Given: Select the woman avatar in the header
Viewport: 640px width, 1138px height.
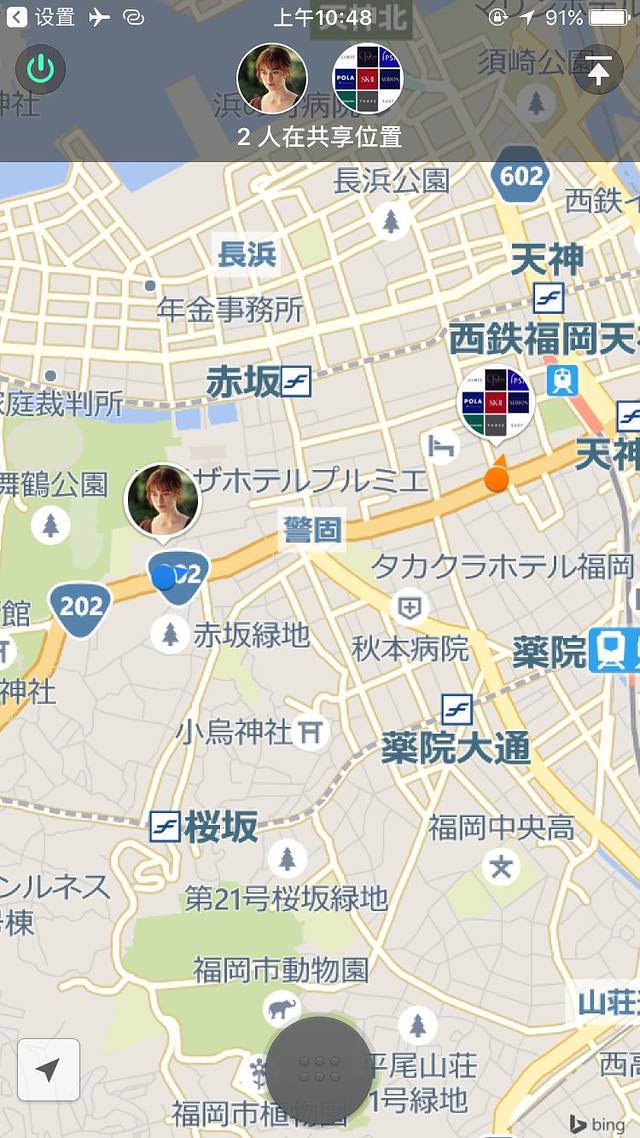Looking at the screenshot, I should 272,79.
